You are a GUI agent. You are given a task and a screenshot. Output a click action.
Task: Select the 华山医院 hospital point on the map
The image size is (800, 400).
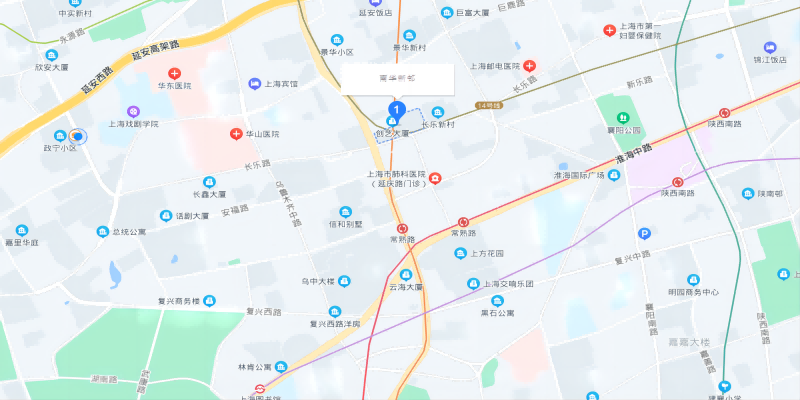coord(224,133)
